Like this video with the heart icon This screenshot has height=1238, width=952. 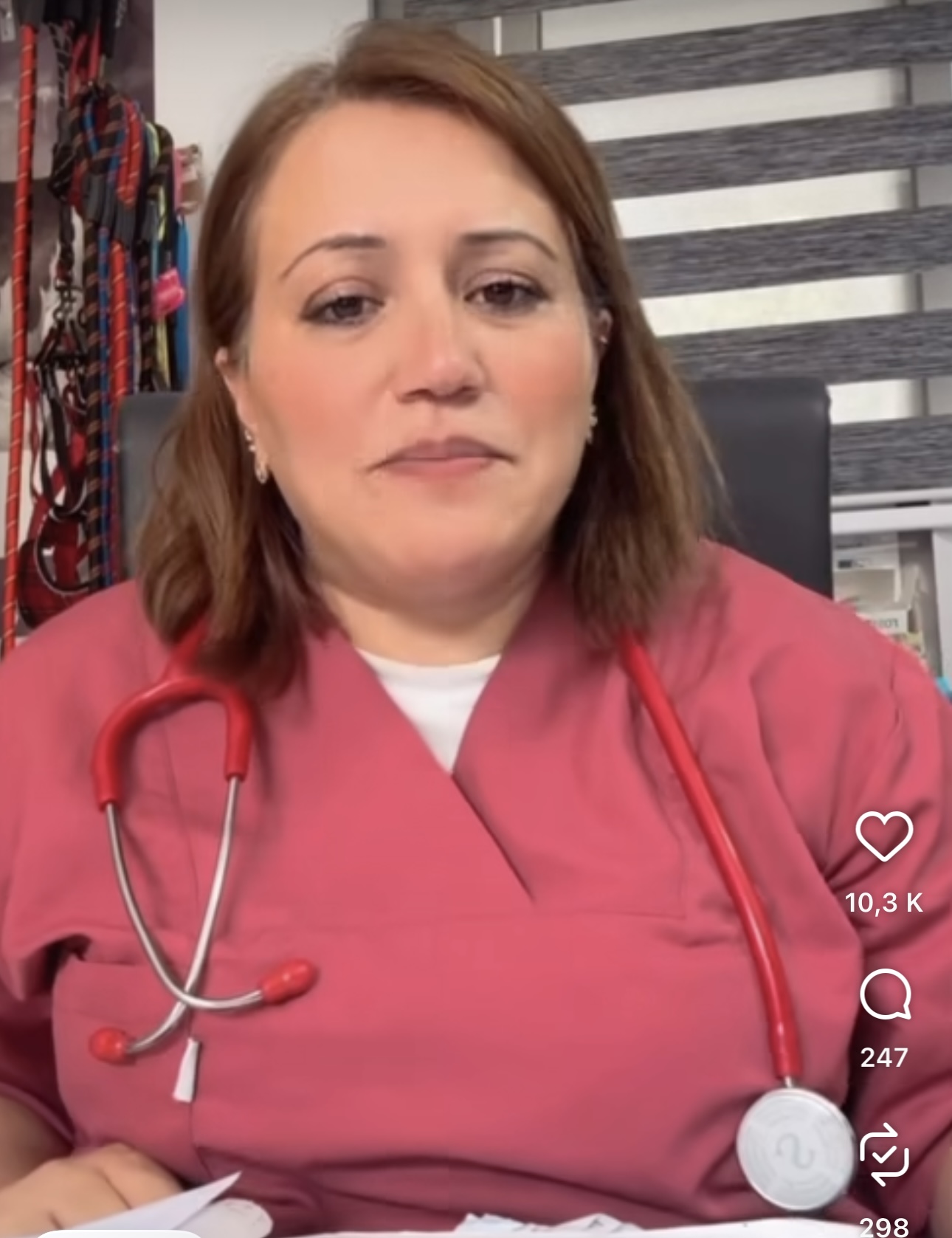point(883,836)
